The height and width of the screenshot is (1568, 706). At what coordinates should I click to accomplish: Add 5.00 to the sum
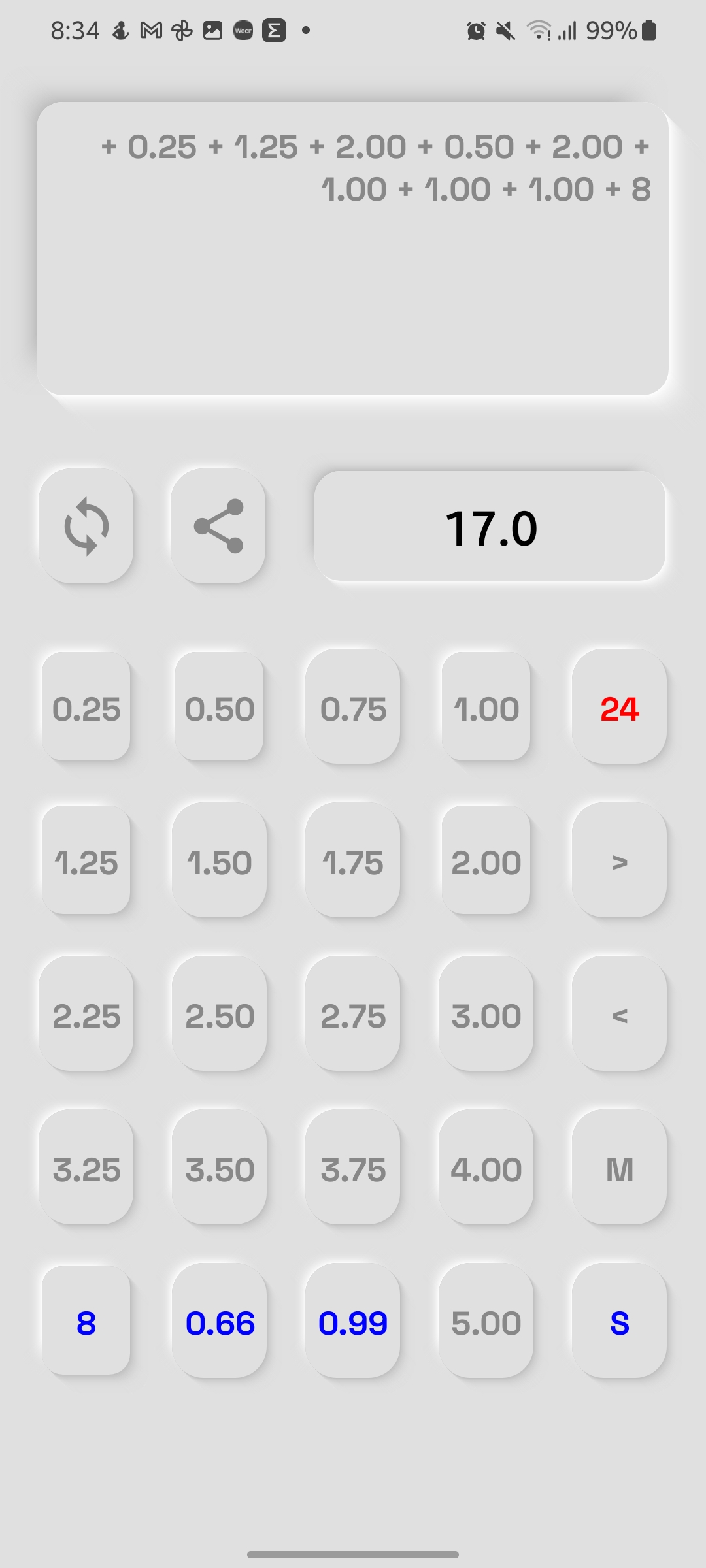[x=486, y=1322]
